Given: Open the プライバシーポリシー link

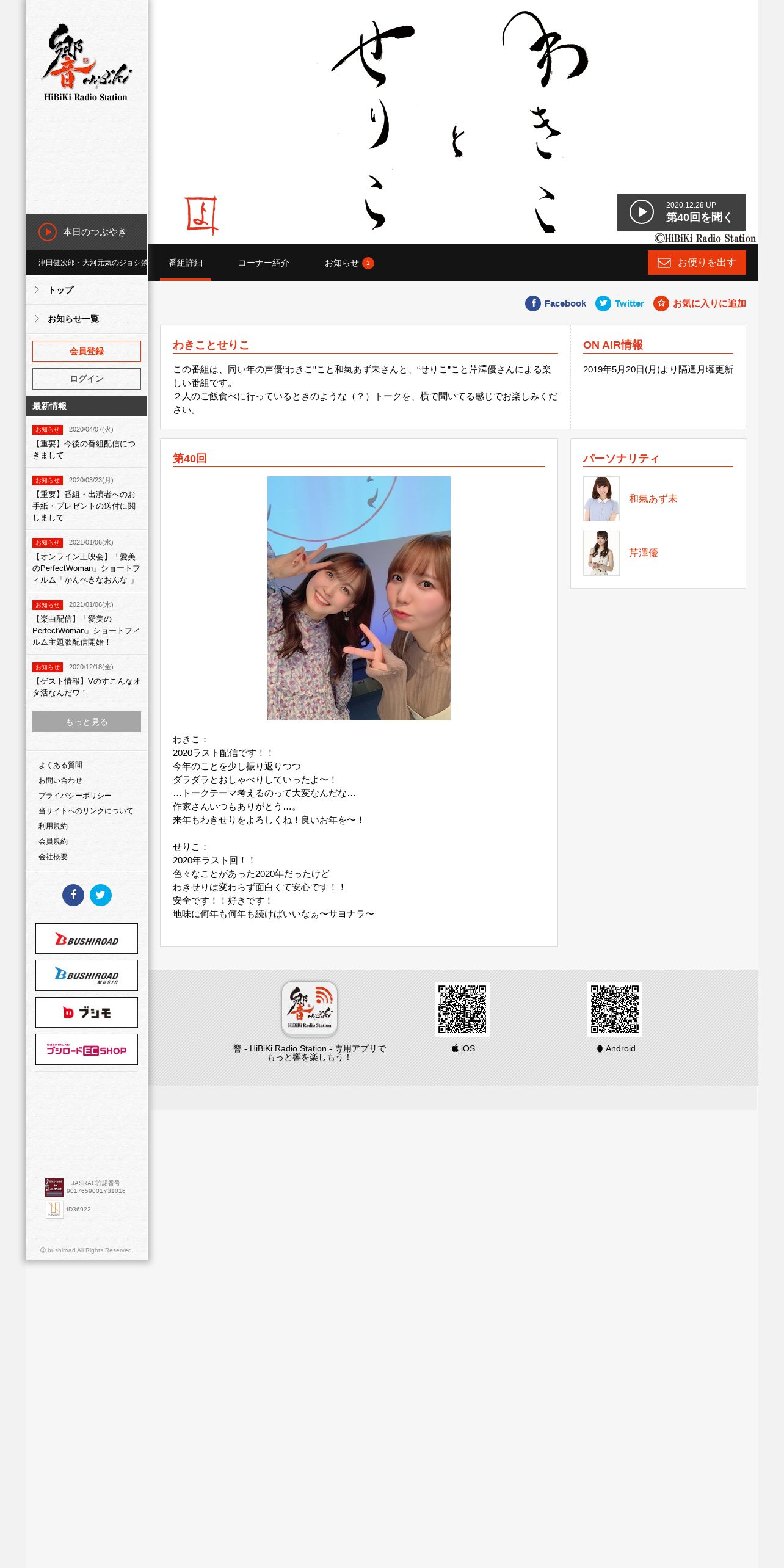Looking at the screenshot, I should pyautogui.click(x=75, y=796).
